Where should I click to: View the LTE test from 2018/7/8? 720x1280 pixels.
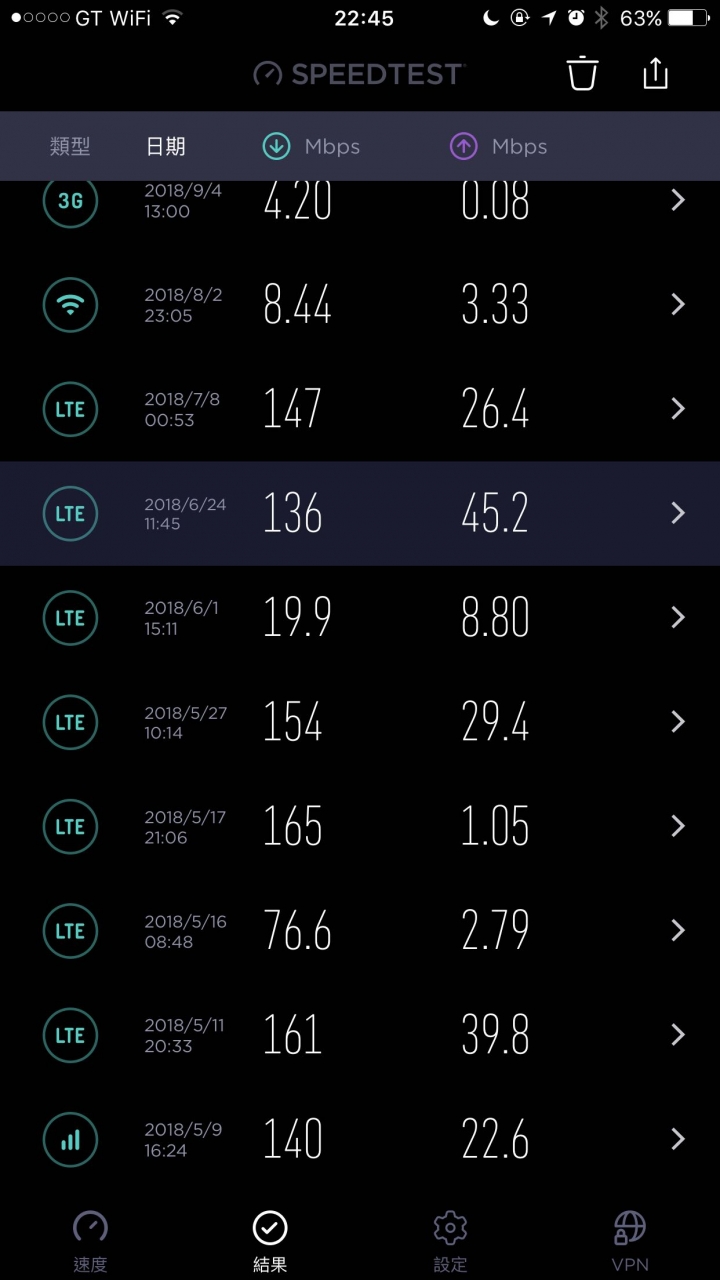click(360, 409)
